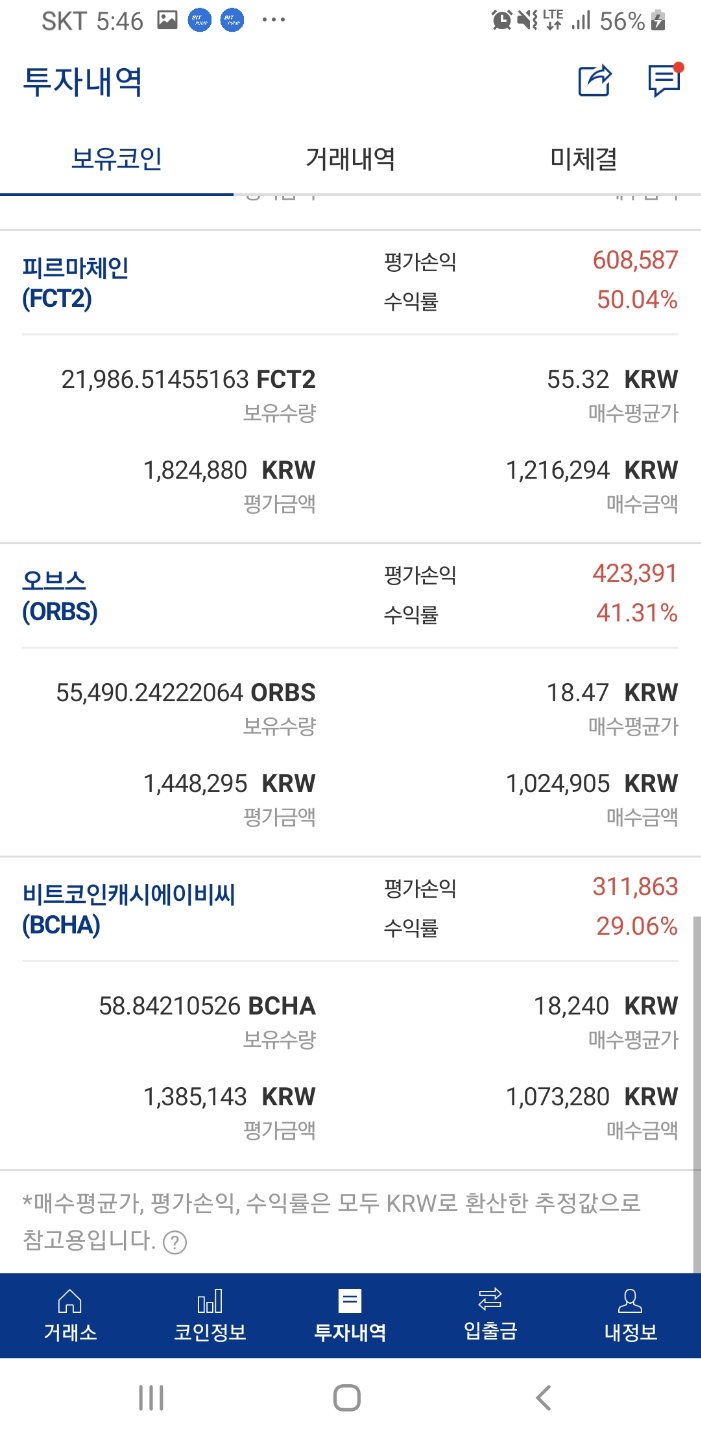The width and height of the screenshot is (701, 1440).
Task: Open 피르마체인 (FCT2) coin details
Action: click(76, 283)
